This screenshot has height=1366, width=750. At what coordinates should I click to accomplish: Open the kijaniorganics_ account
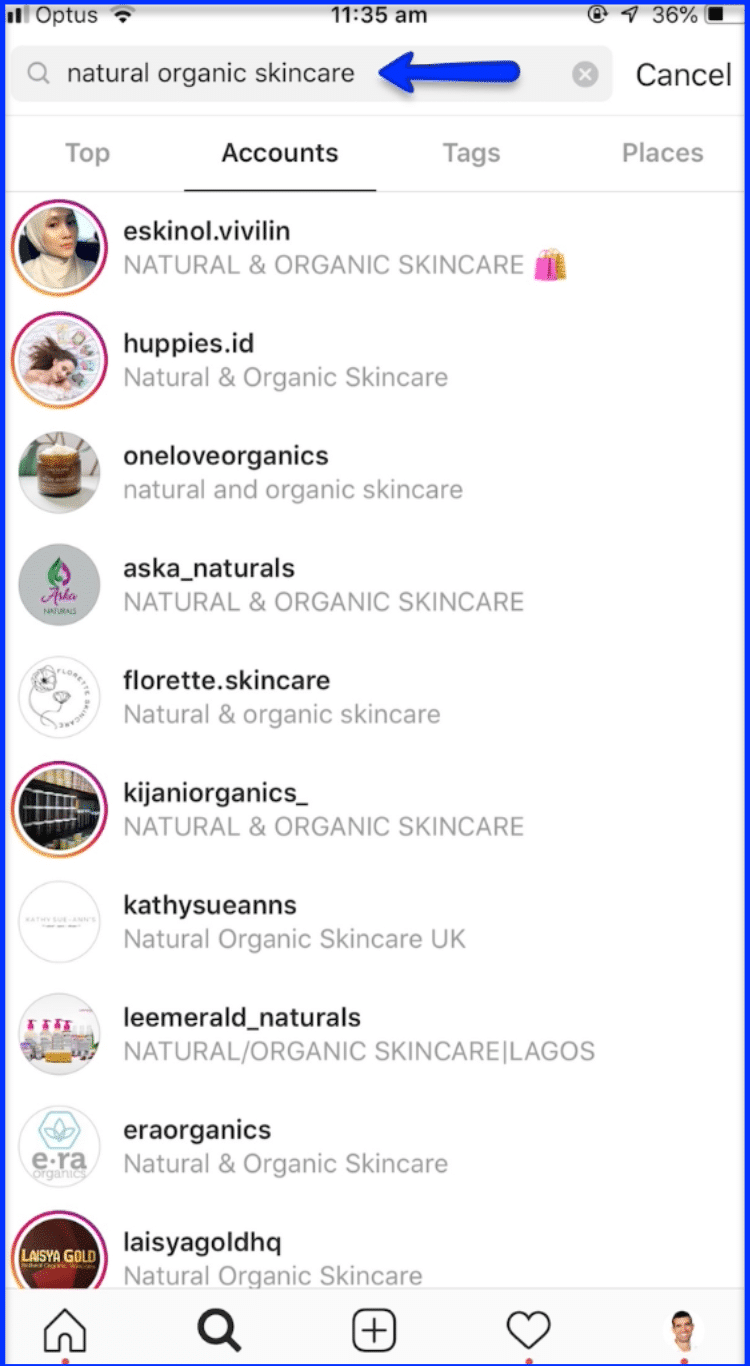pos(375,809)
